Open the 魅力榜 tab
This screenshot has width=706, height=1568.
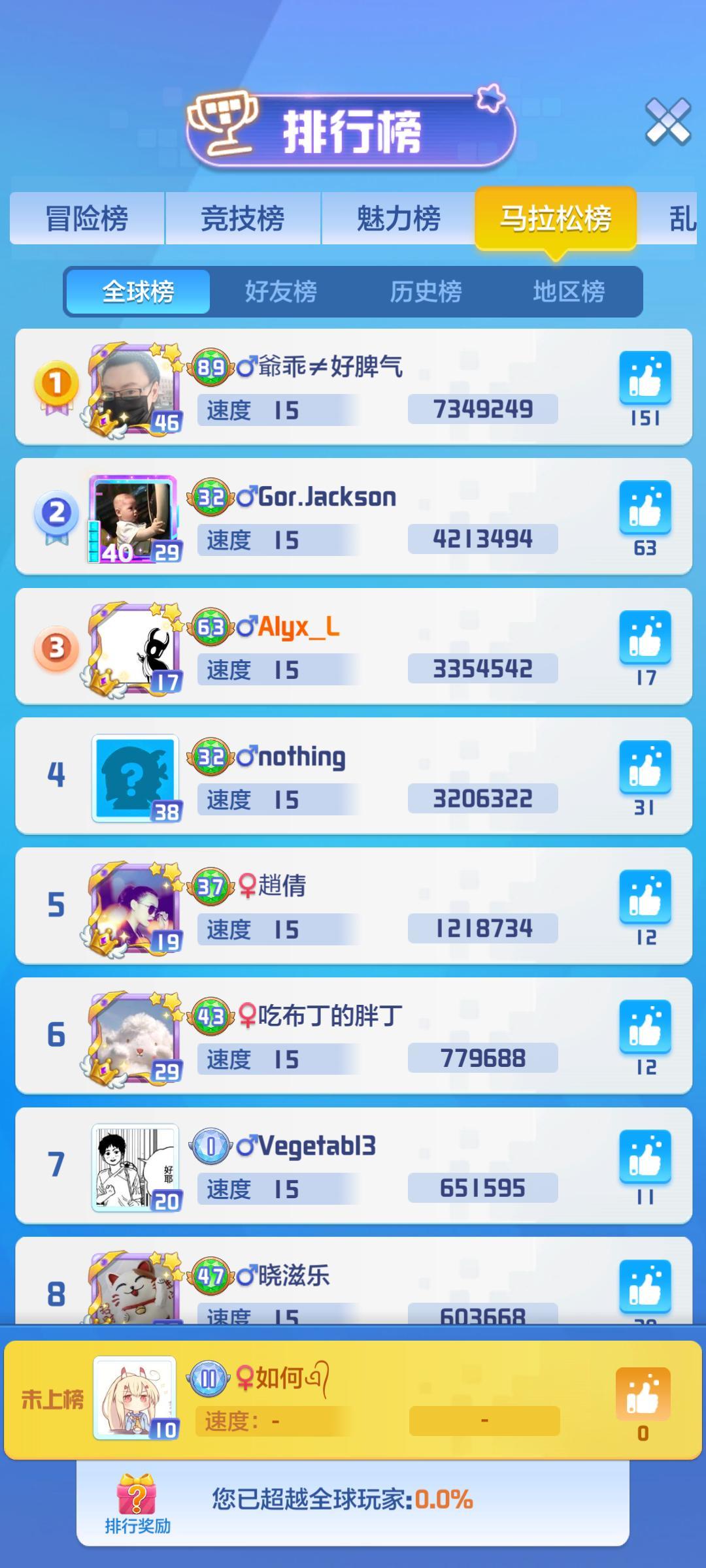click(x=398, y=218)
